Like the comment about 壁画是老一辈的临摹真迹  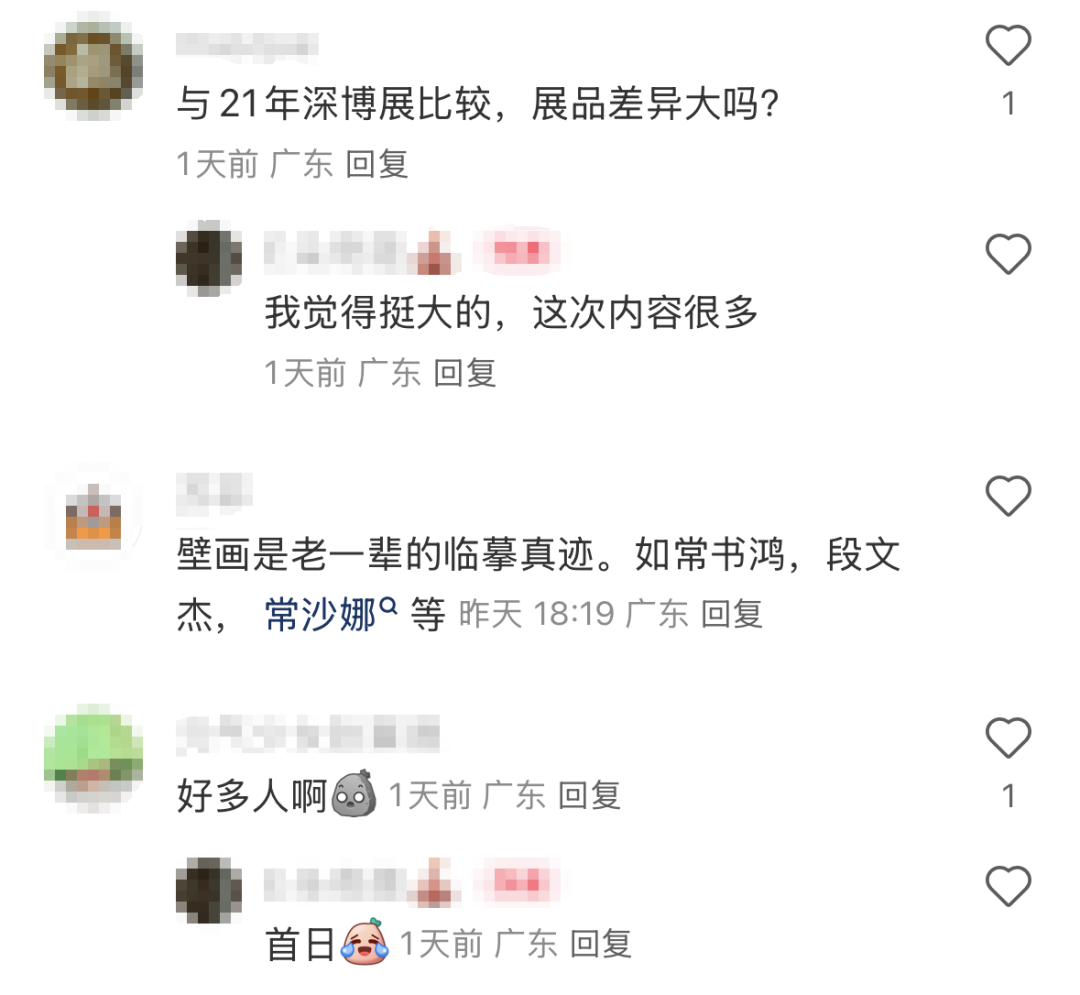pos(1007,495)
